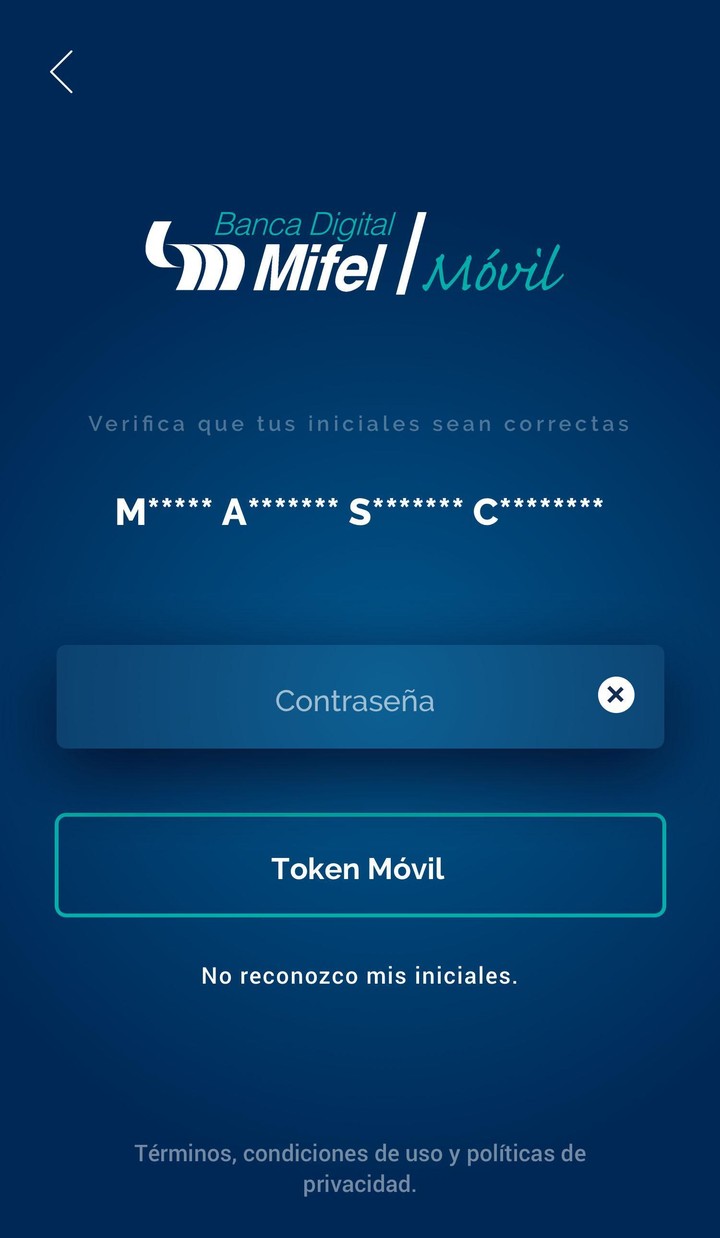The width and height of the screenshot is (720, 1238).
Task: Tap the 'Verifica que tus iniciales sean correctas' text
Action: click(x=360, y=423)
